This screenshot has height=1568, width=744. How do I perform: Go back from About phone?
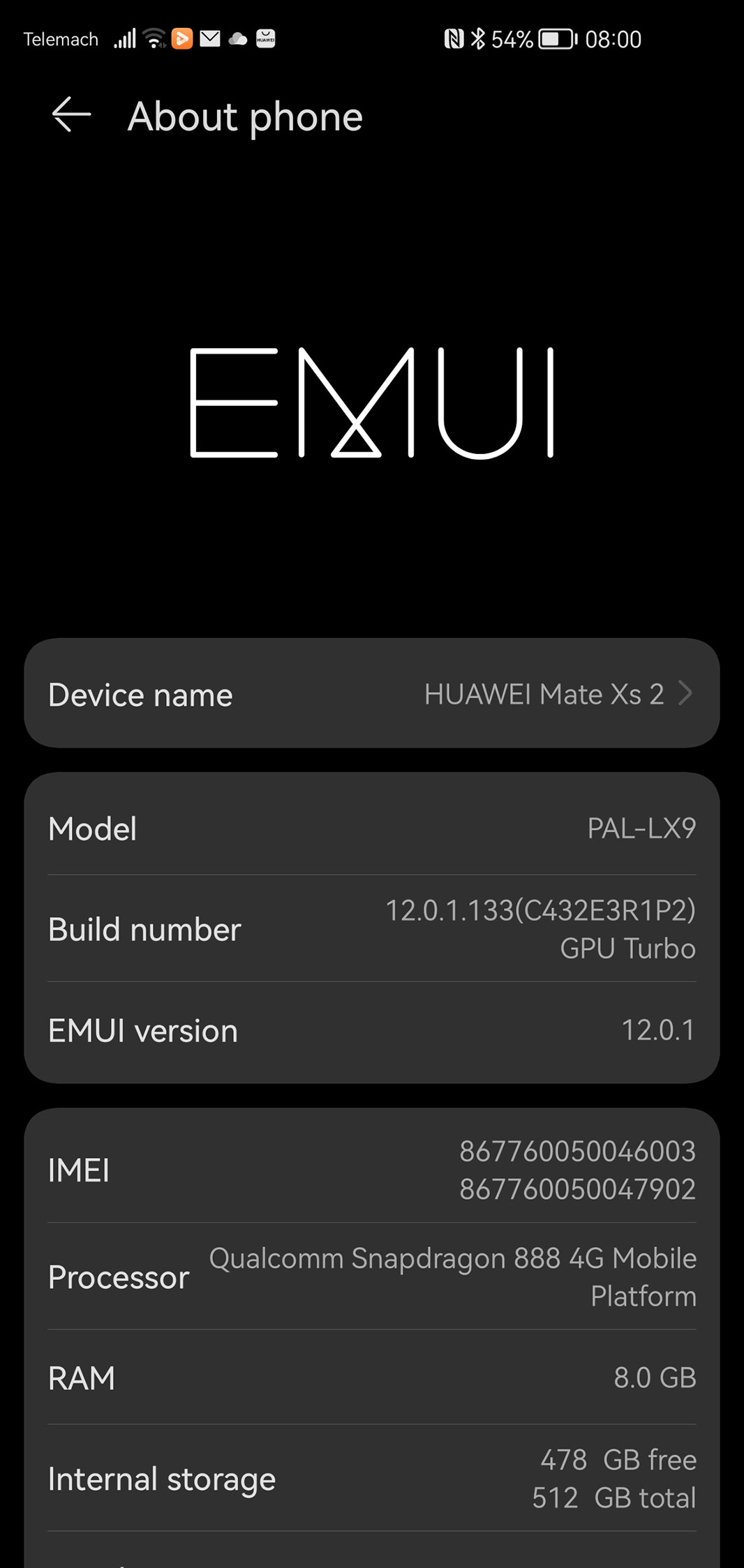point(71,115)
